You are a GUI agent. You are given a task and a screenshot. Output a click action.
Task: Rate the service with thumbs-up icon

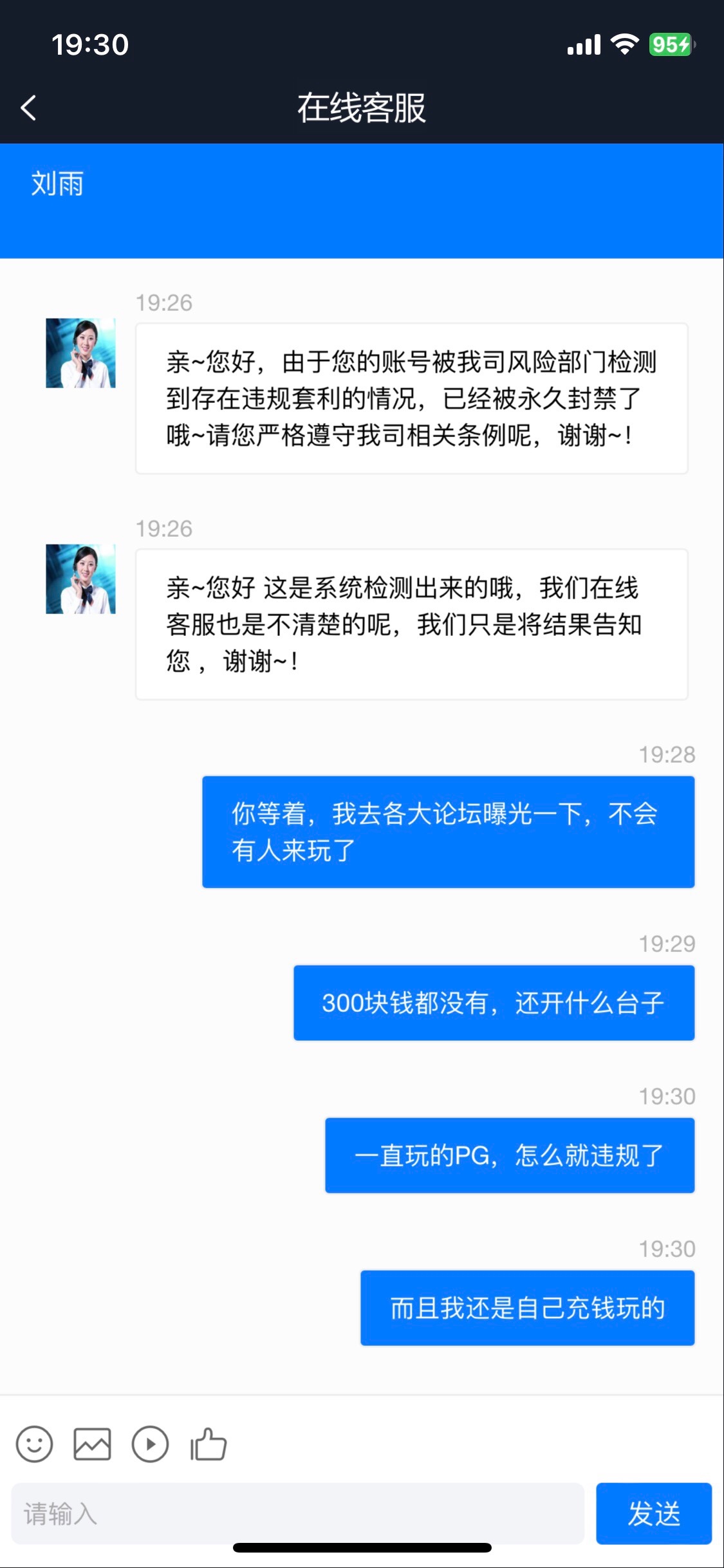pyautogui.click(x=209, y=1444)
